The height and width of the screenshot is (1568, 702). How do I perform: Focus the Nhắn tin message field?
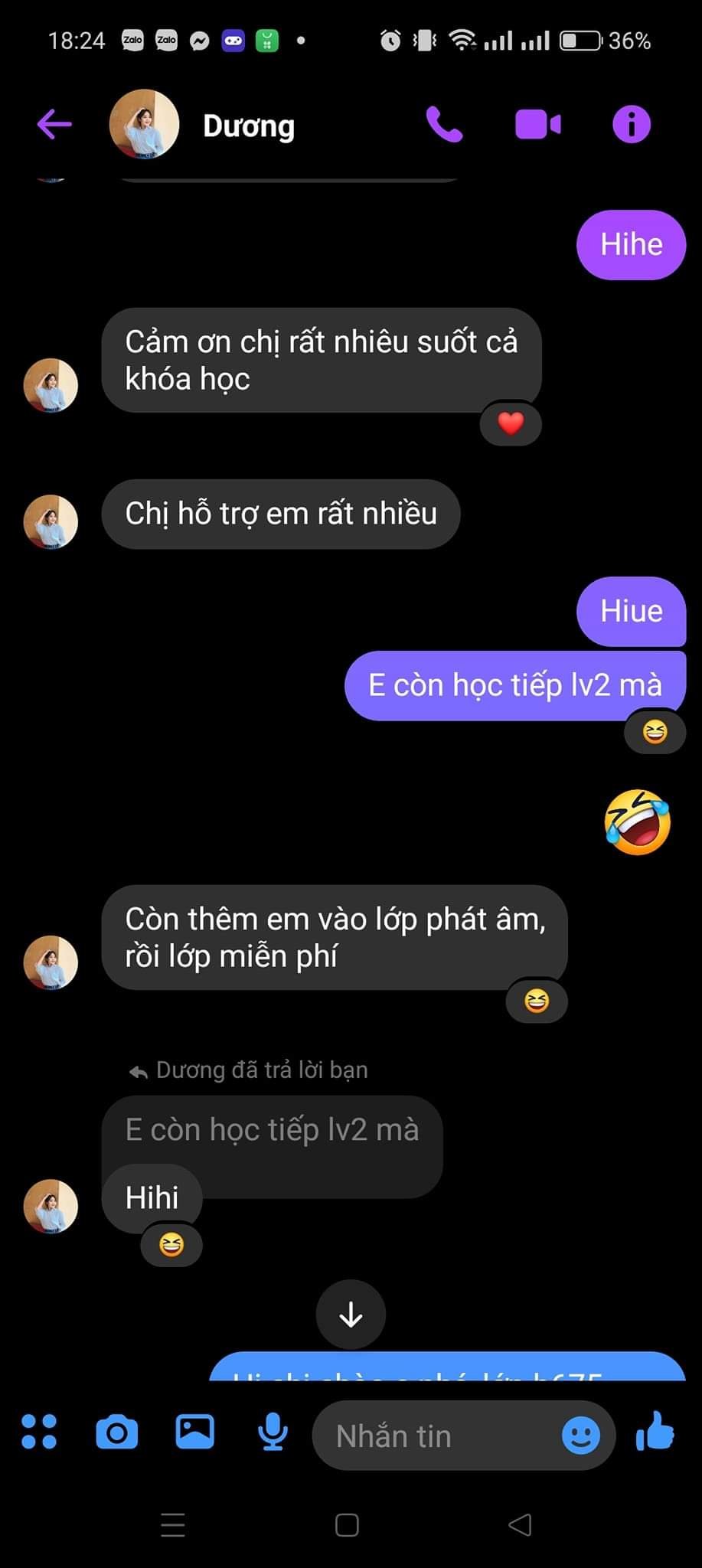(x=436, y=1436)
